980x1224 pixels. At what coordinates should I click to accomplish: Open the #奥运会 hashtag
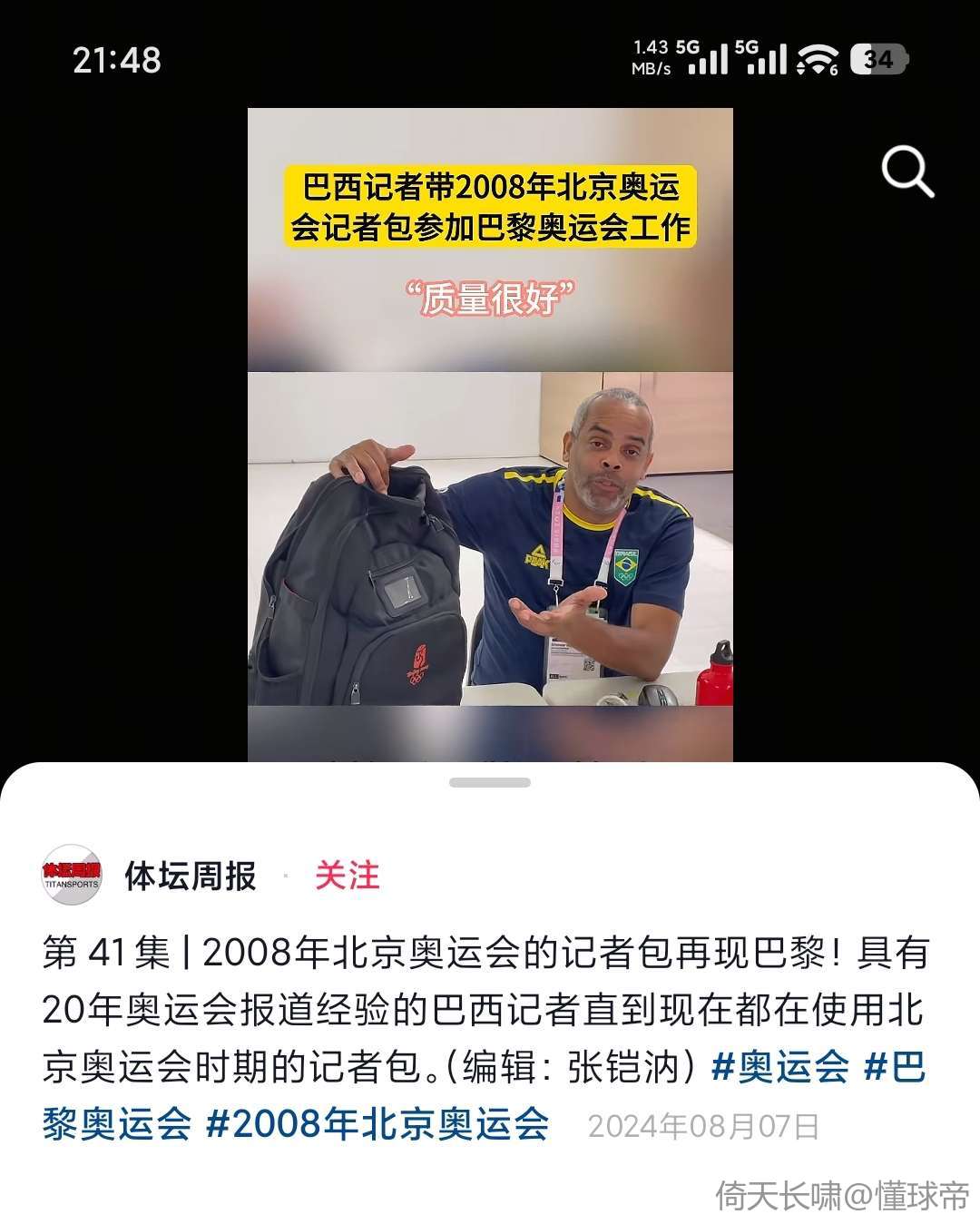[x=780, y=1067]
